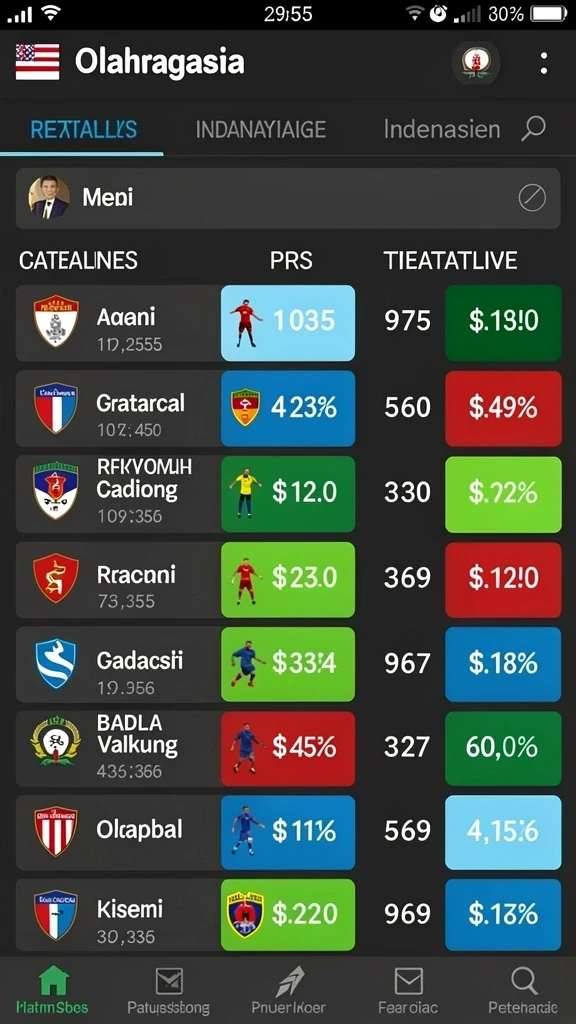Open the three-dot overflow menu
Image resolution: width=576 pixels, height=1024 pixels.
point(543,63)
